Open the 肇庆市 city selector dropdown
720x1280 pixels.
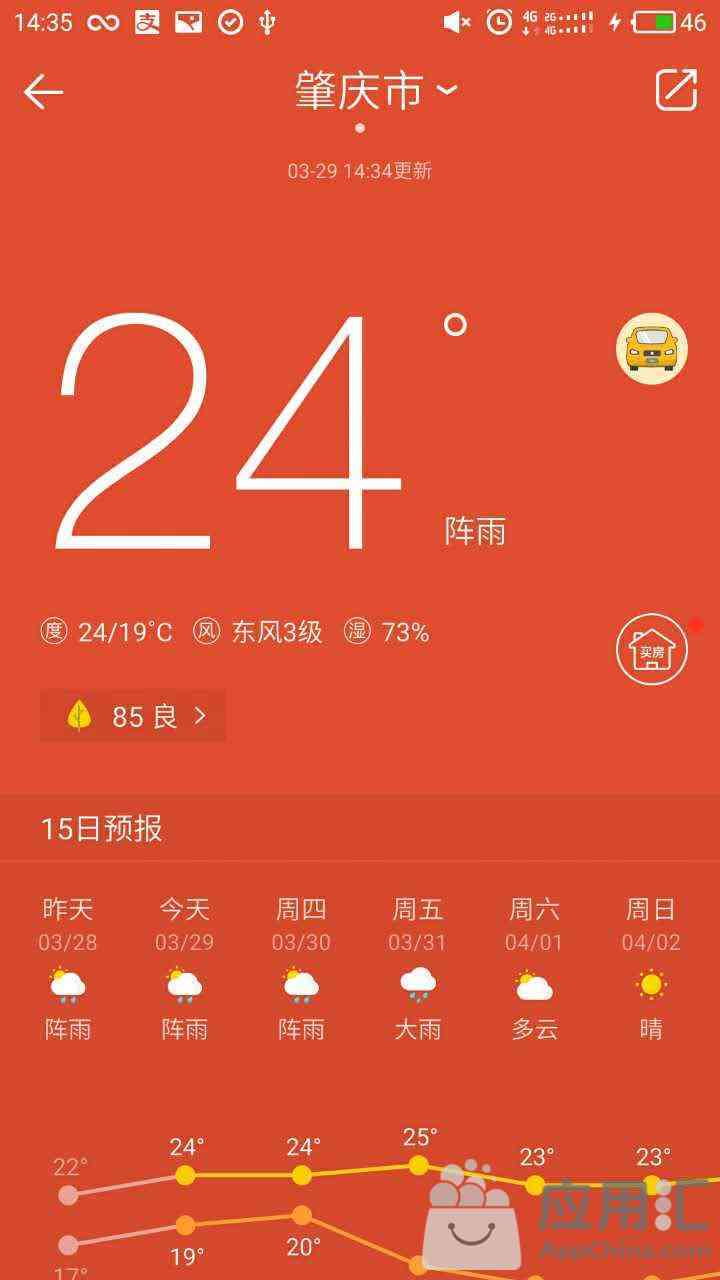pyautogui.click(x=376, y=91)
